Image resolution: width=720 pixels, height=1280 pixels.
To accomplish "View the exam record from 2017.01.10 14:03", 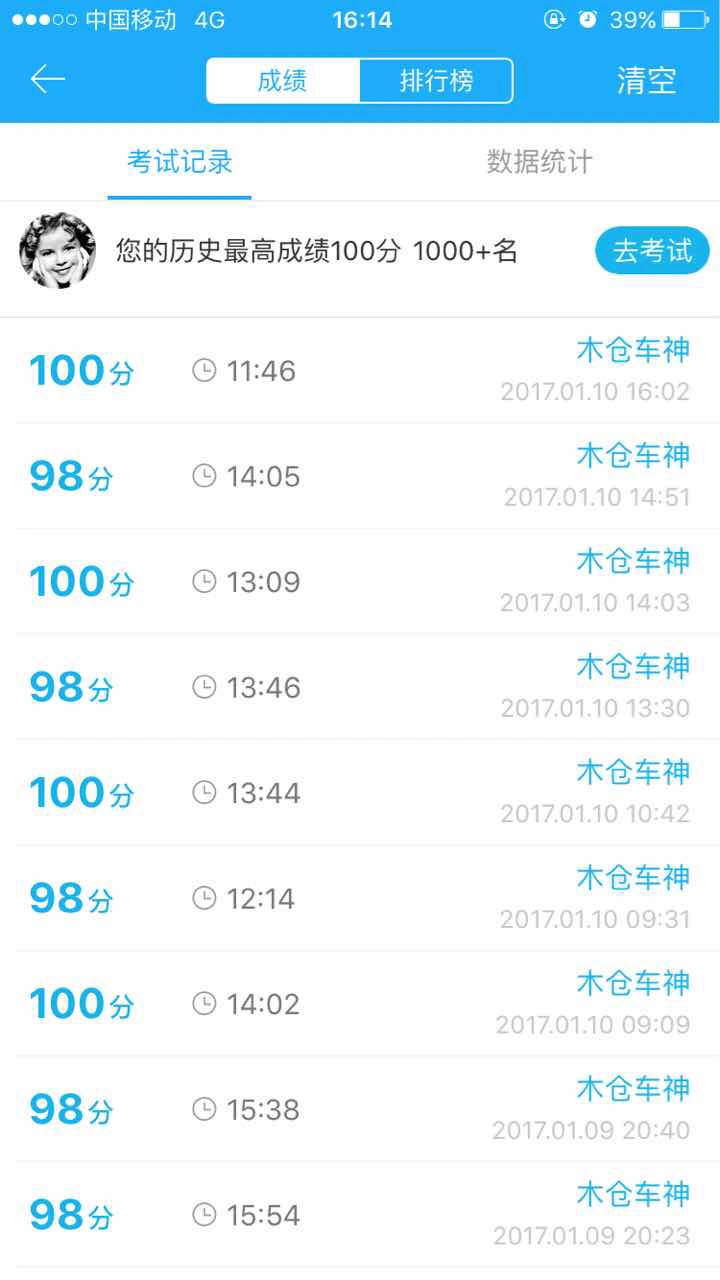I will point(360,582).
